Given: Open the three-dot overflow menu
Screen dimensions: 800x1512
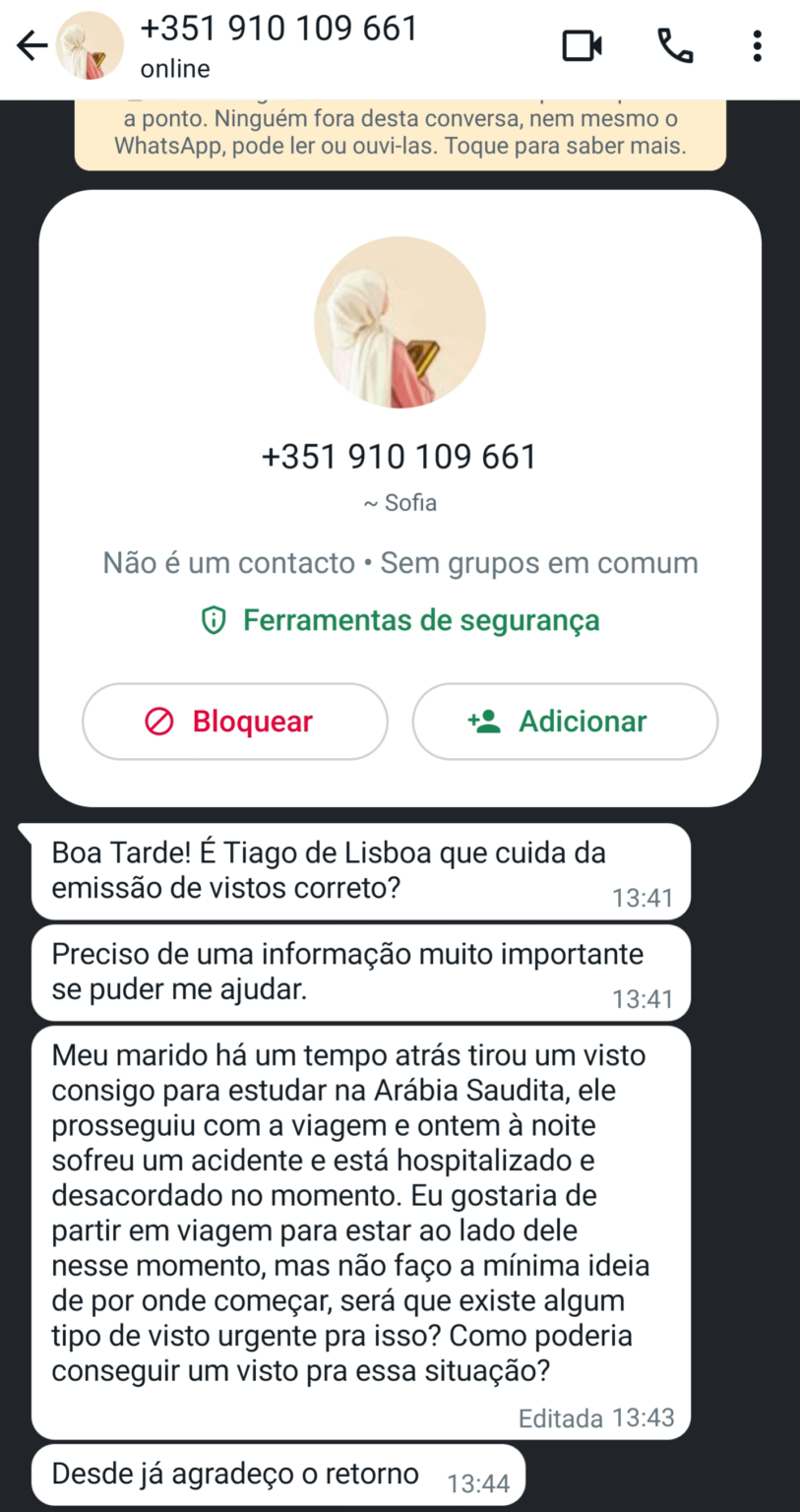Looking at the screenshot, I should pyautogui.click(x=757, y=46).
